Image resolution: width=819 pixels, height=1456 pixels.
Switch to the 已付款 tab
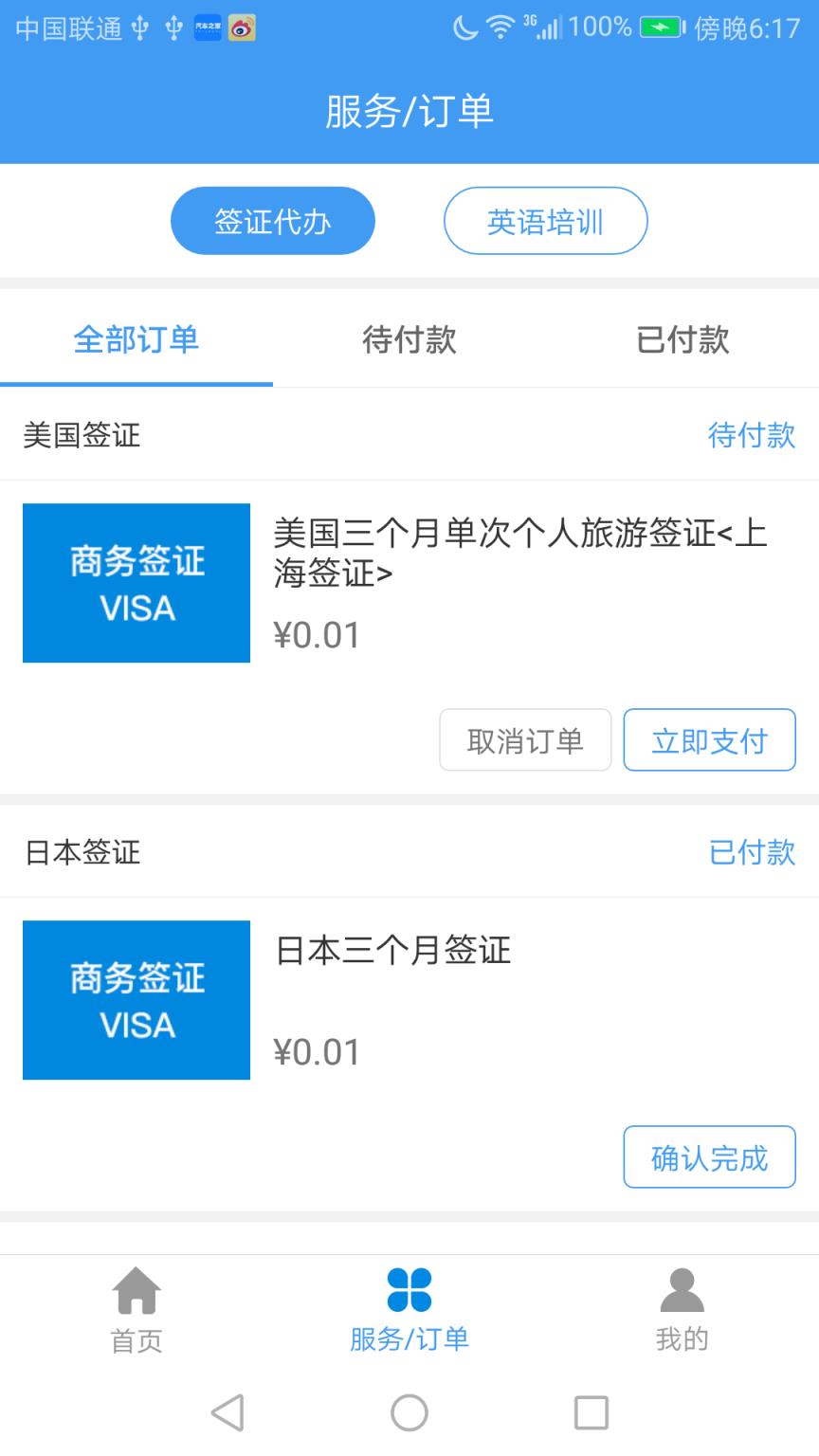click(x=681, y=341)
